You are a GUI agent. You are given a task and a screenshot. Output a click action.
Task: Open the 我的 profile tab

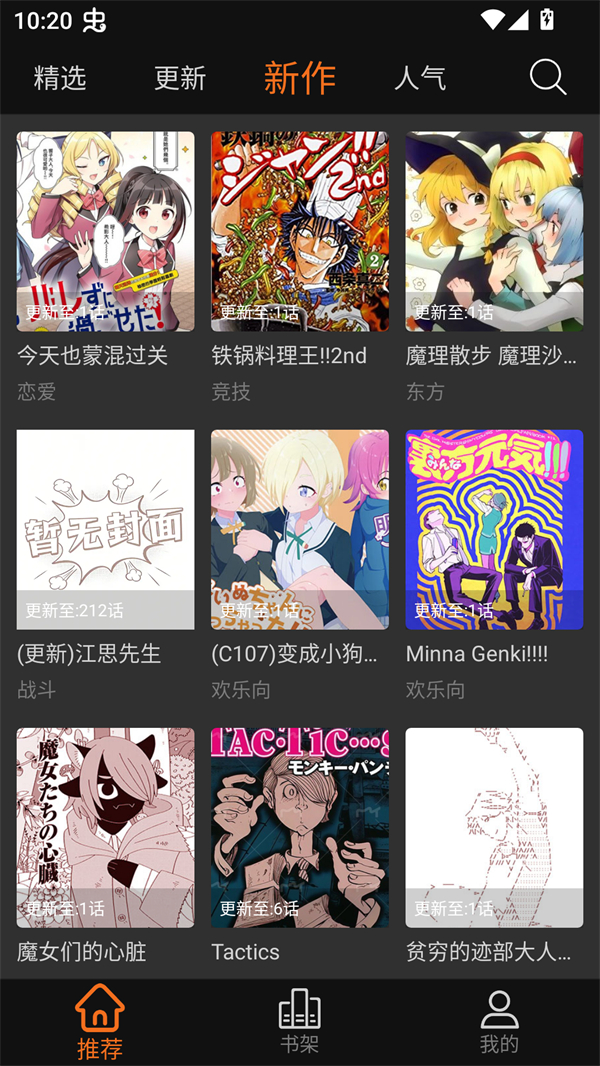tap(499, 1022)
